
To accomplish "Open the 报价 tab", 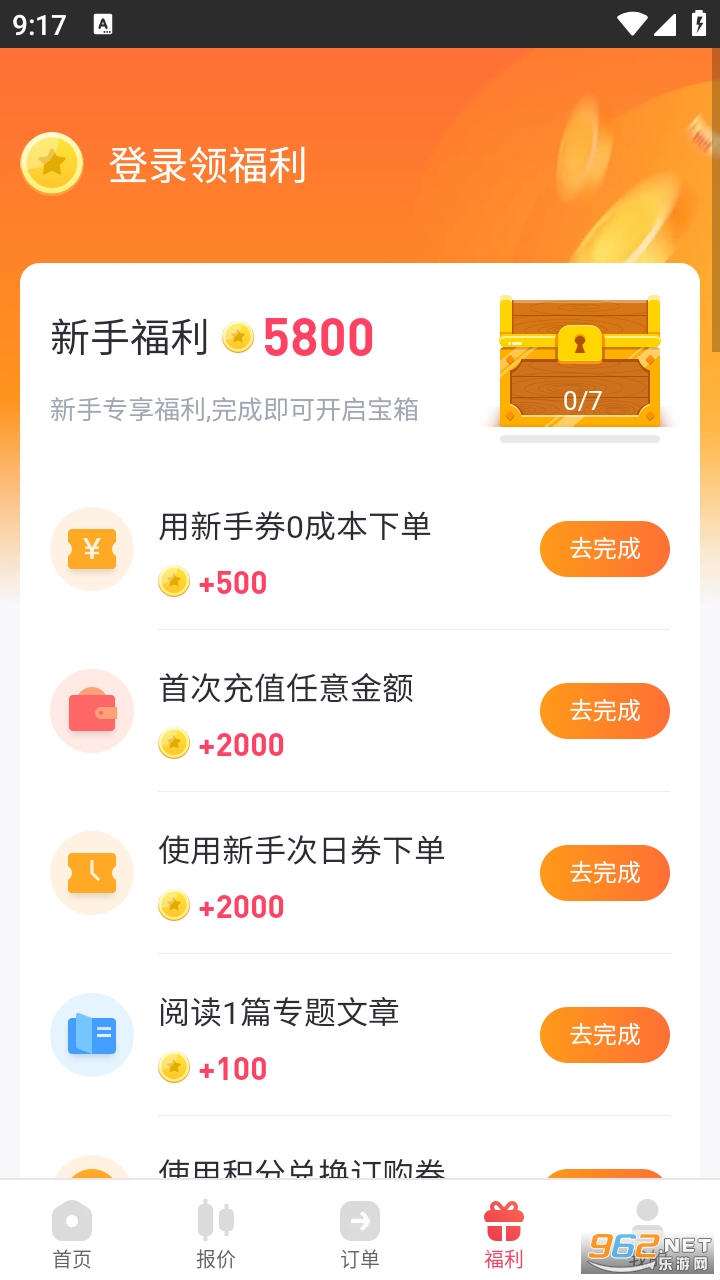I will point(216,1233).
